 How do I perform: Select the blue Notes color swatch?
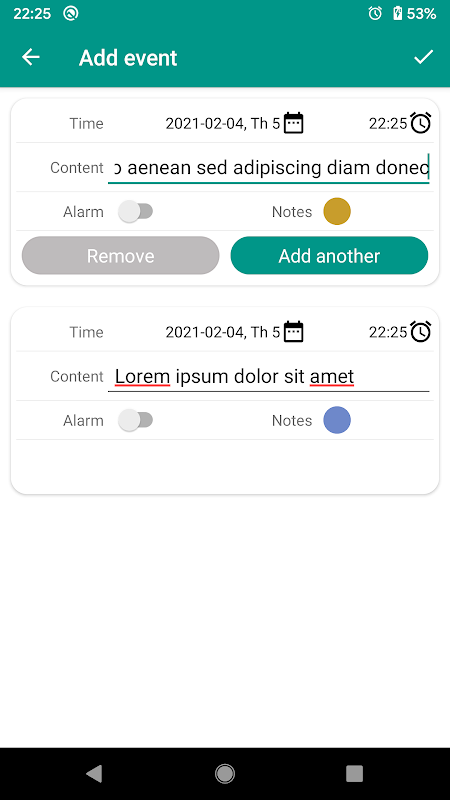pyautogui.click(x=337, y=420)
